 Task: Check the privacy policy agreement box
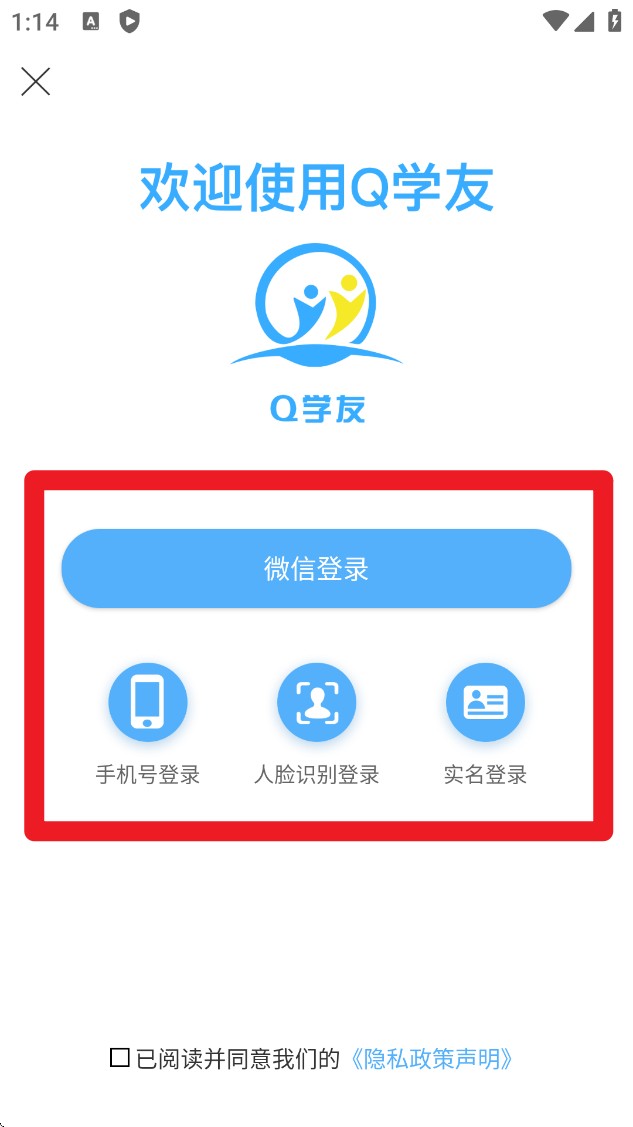click(120, 1058)
